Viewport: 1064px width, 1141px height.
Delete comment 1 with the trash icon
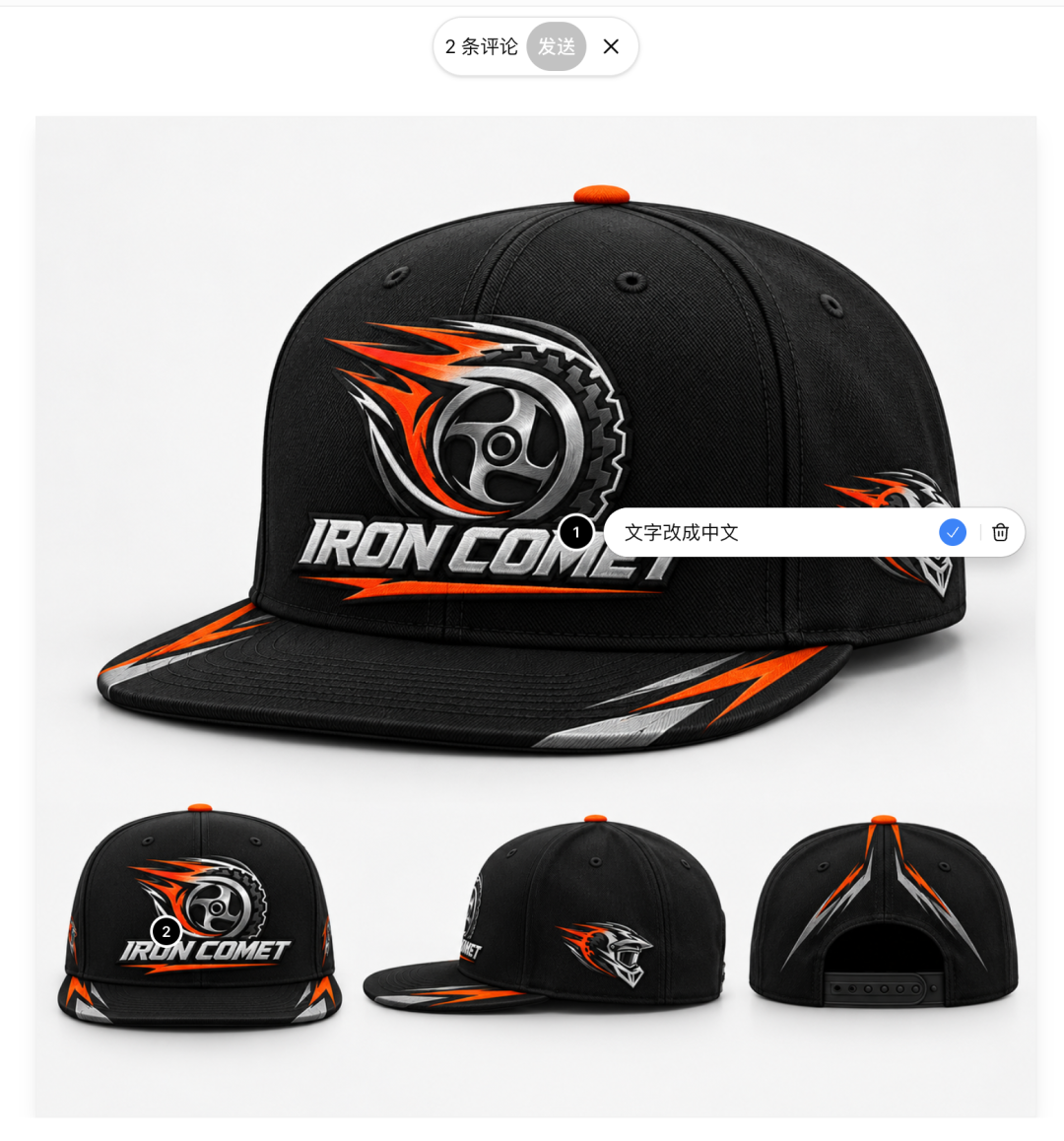click(1001, 533)
